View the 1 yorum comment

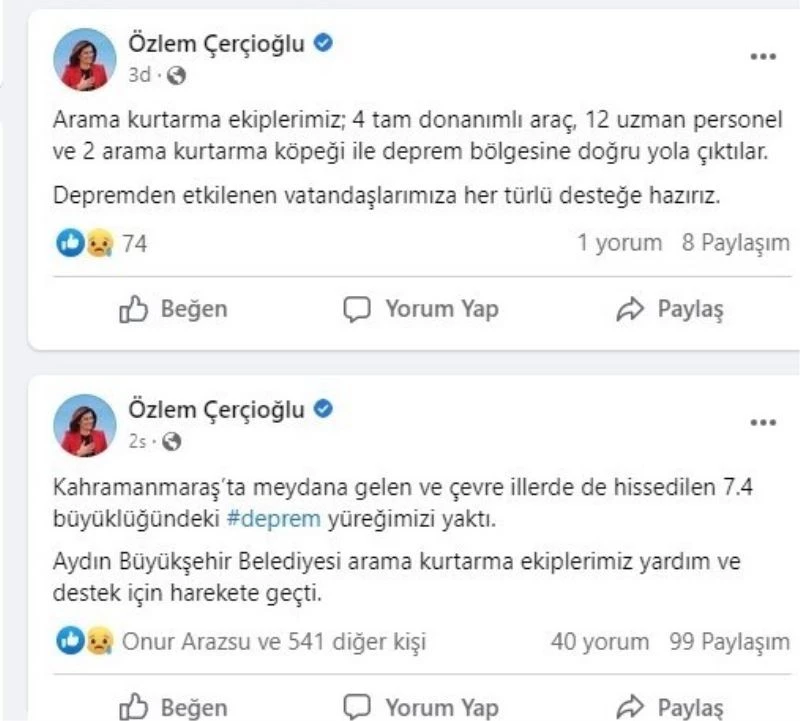point(620,242)
